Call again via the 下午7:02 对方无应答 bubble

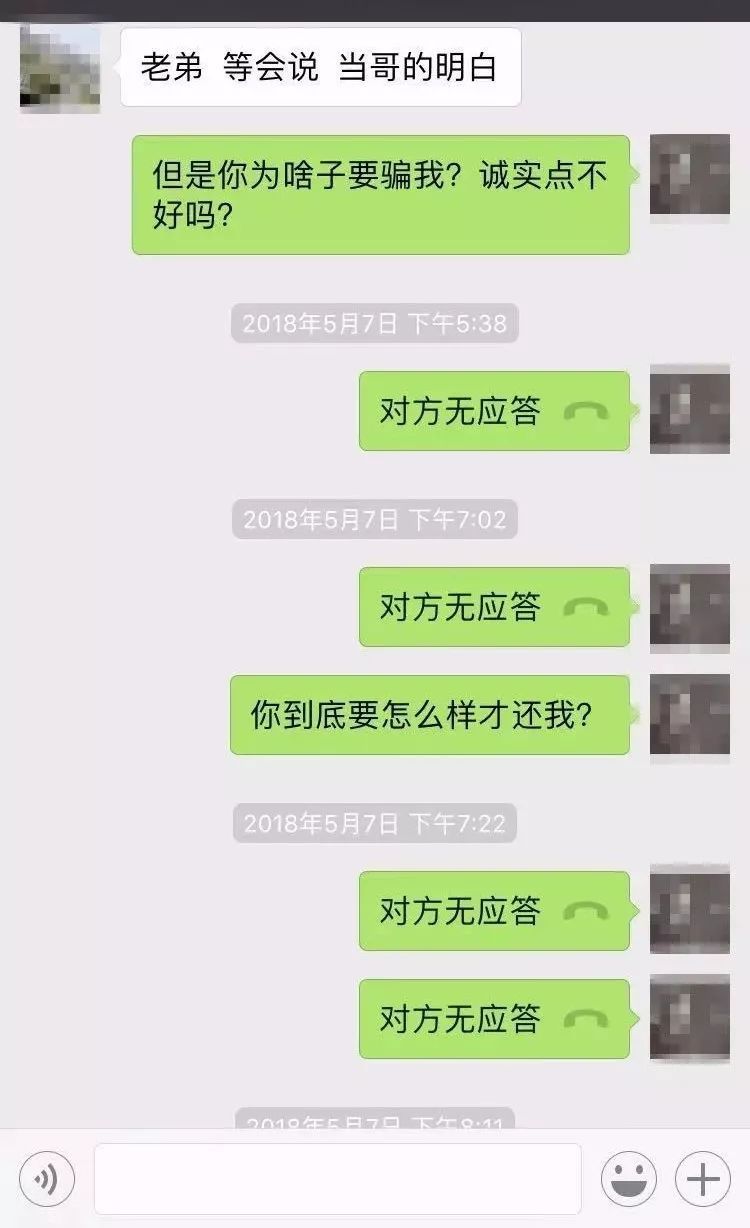(494, 607)
